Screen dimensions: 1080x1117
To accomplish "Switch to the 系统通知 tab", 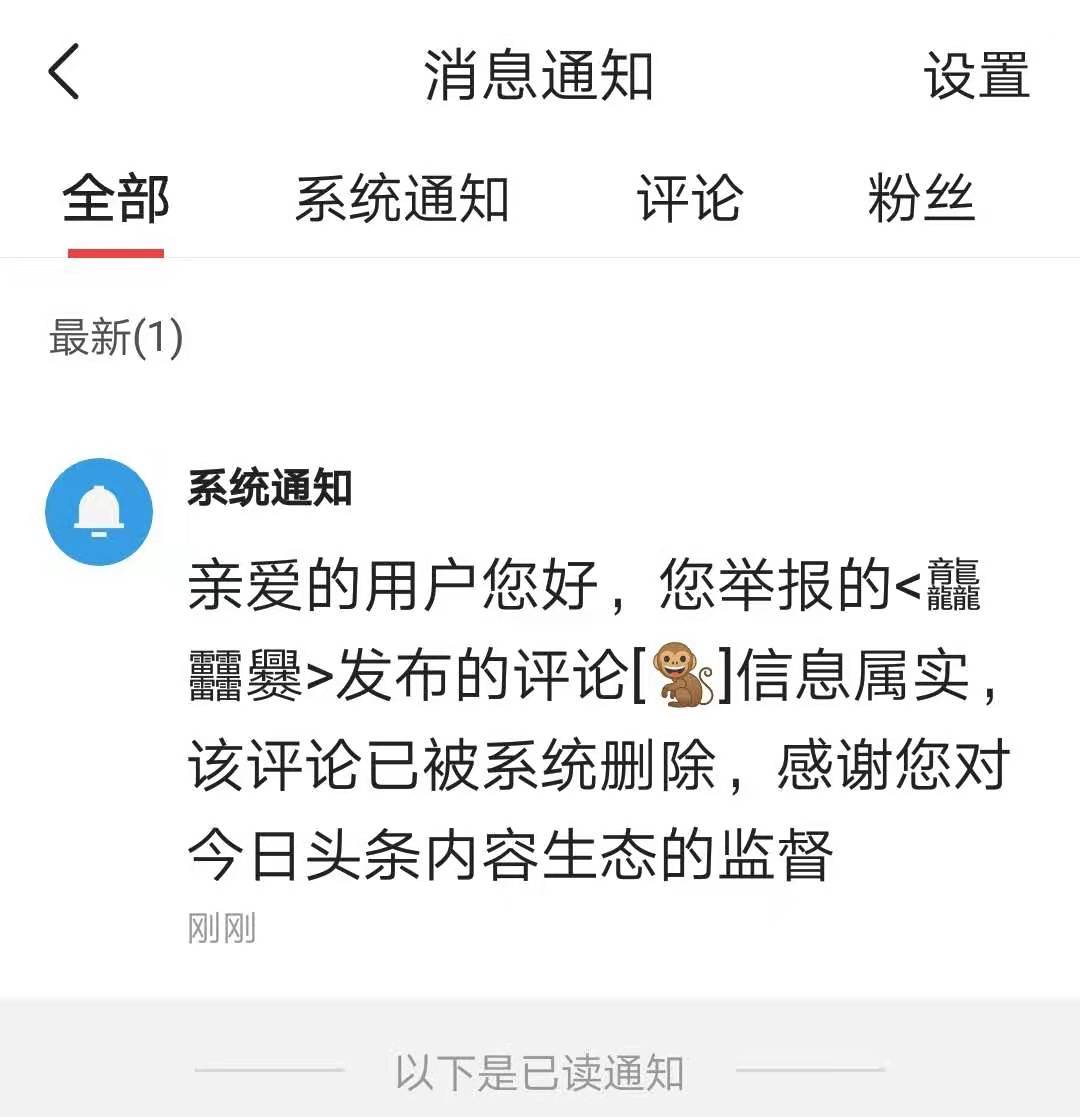I will 402,199.
